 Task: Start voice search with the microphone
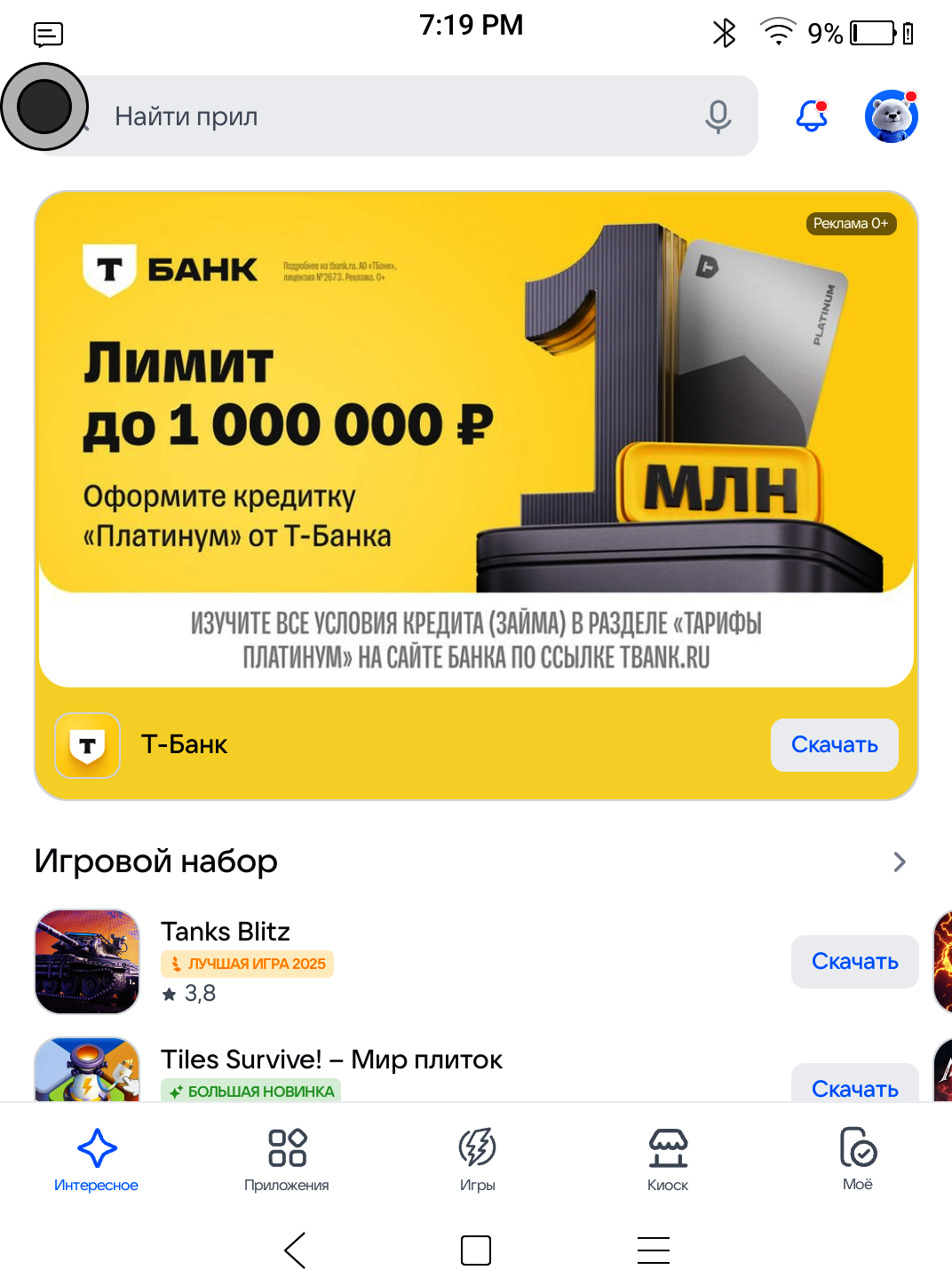point(718,116)
